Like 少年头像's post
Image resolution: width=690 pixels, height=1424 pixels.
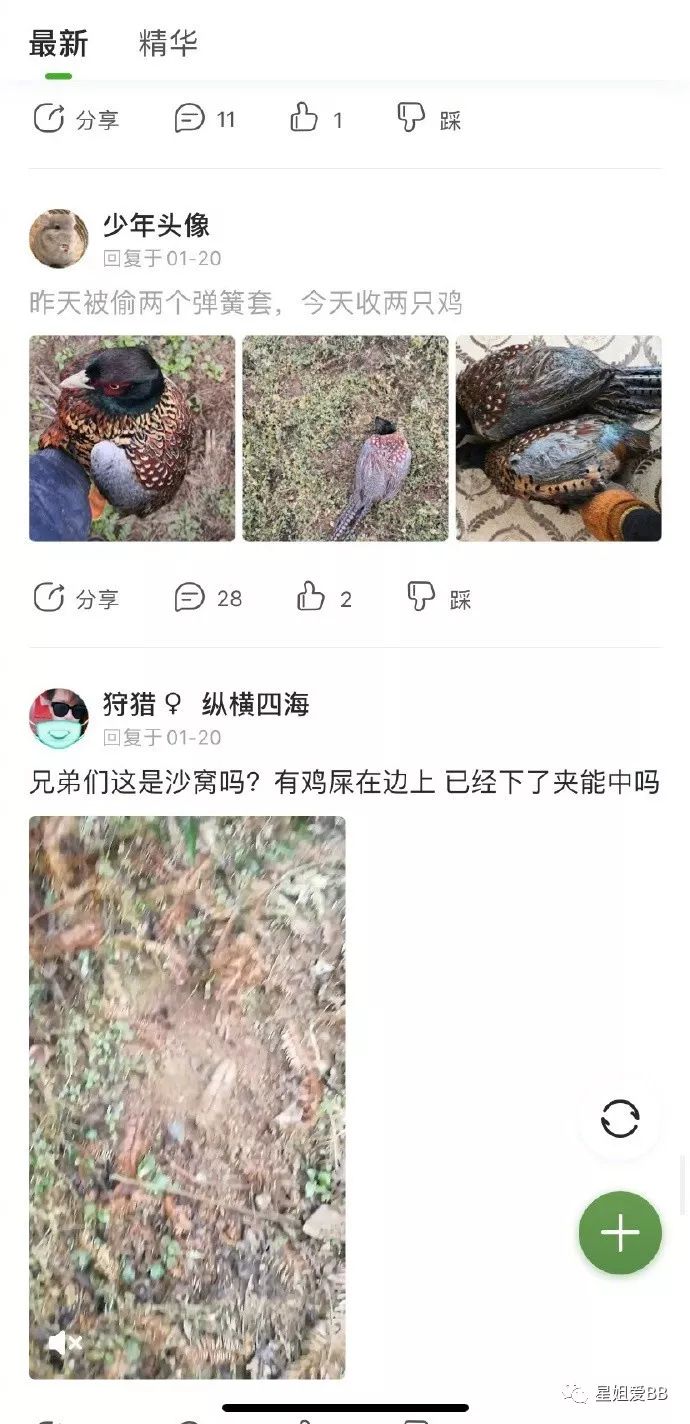324,598
